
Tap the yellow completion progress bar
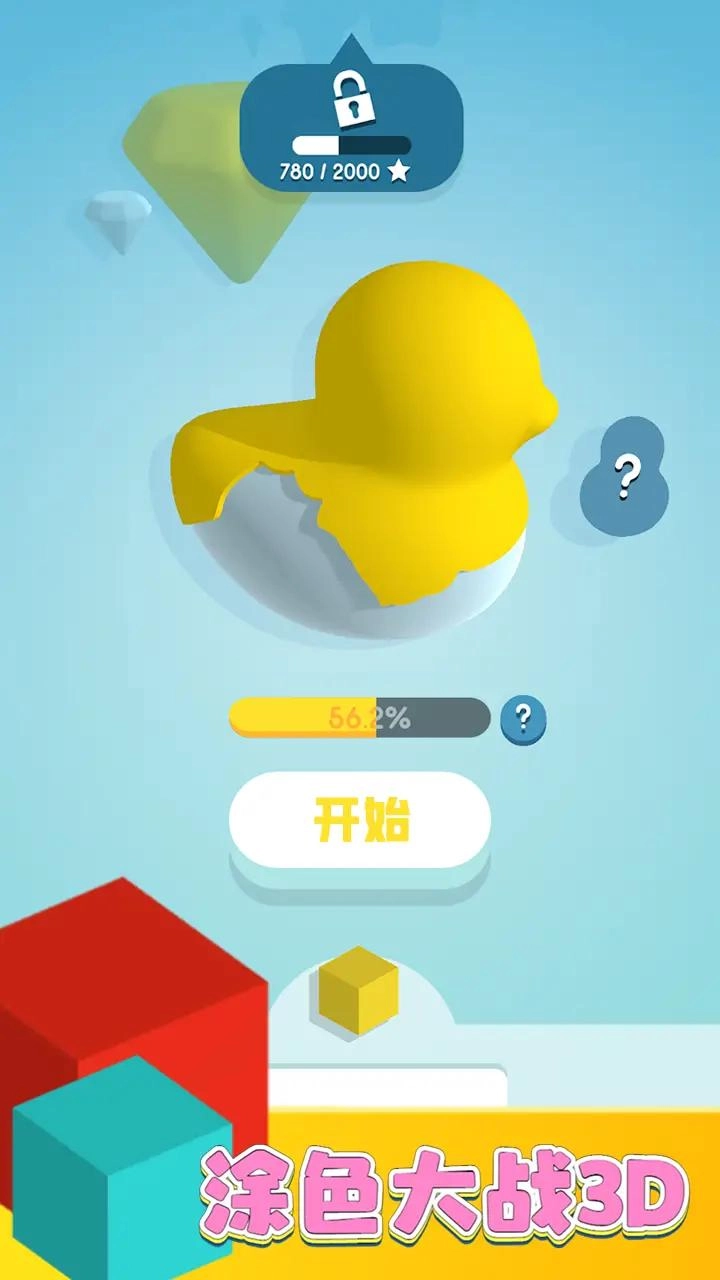300,716
